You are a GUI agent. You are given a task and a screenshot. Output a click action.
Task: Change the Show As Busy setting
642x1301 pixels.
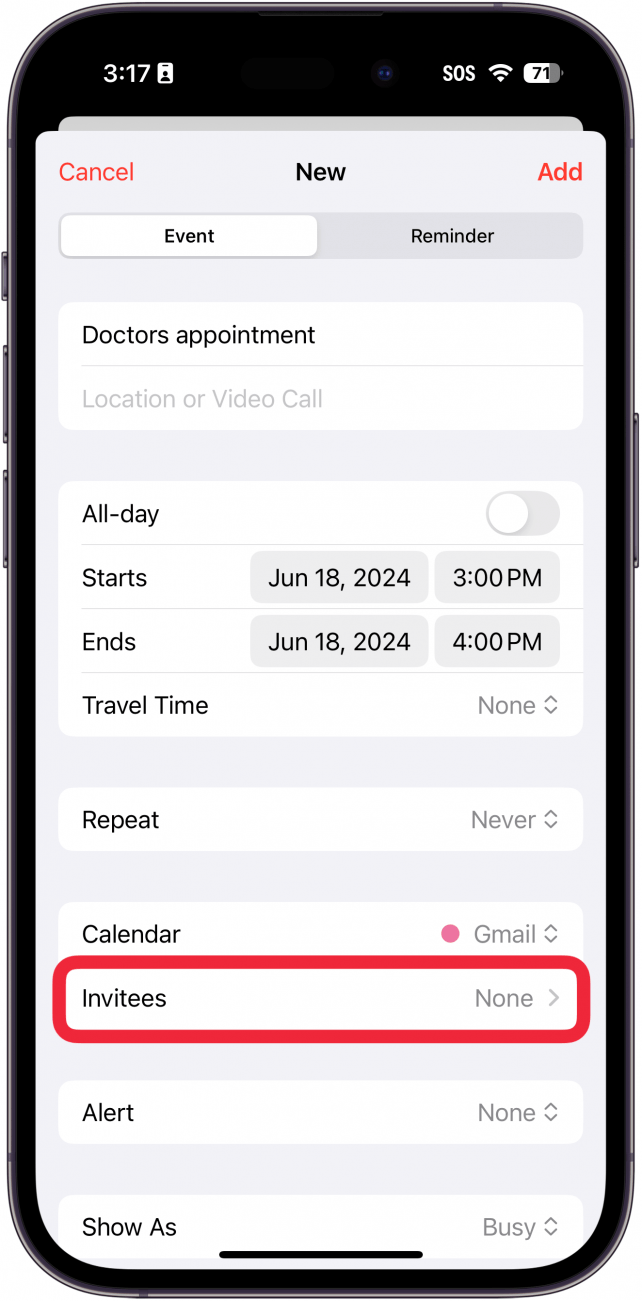pos(320,1227)
